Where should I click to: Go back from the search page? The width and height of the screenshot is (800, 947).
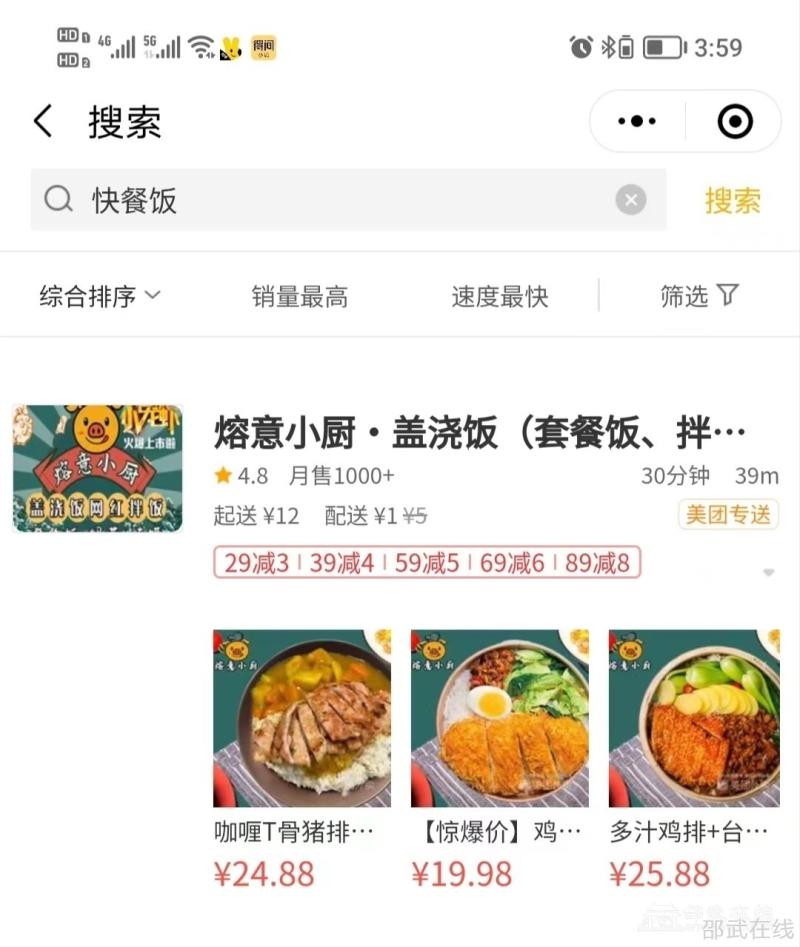click(x=42, y=122)
